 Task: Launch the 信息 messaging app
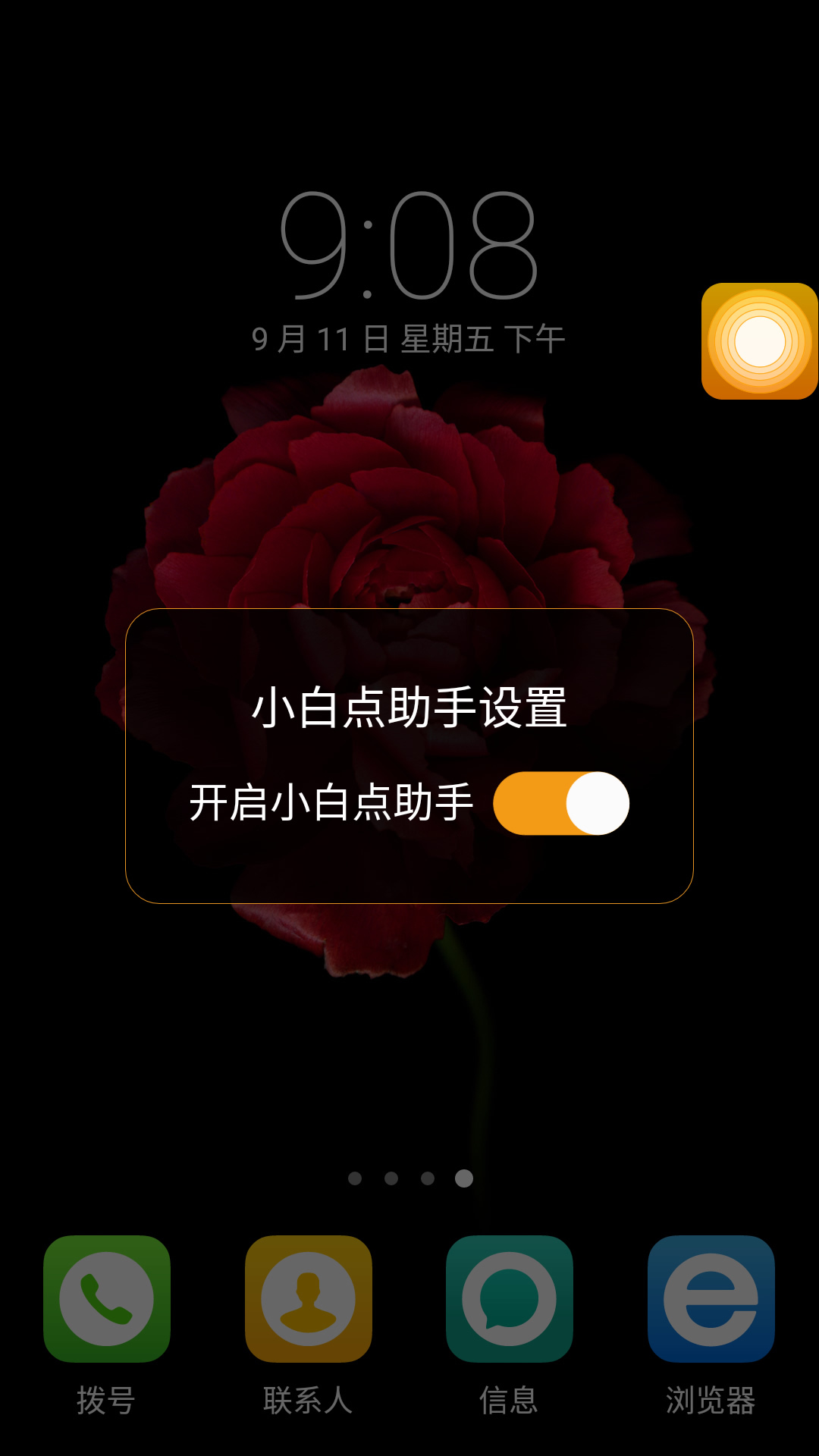[510, 1298]
